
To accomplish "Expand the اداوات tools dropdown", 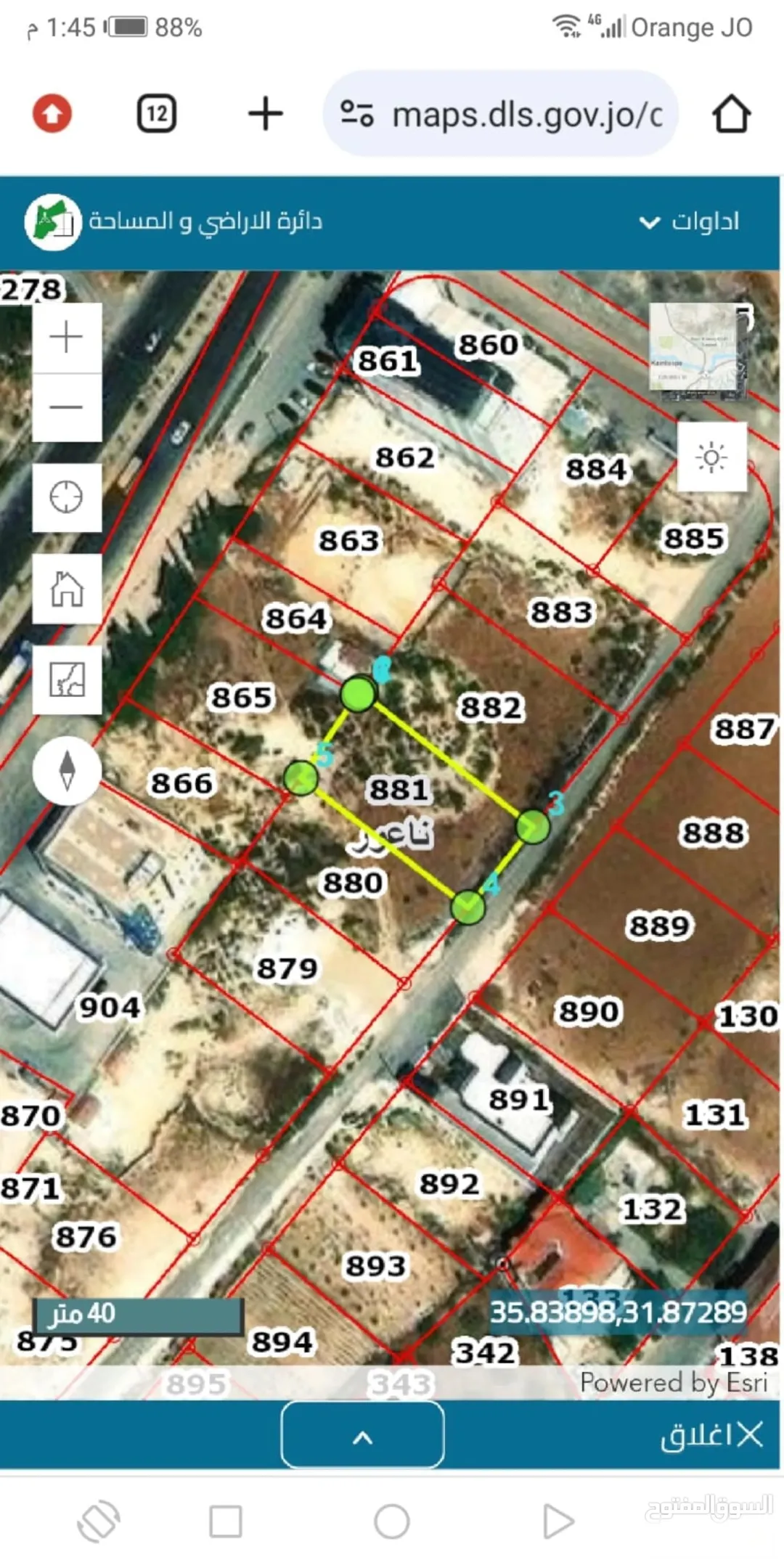I will point(689,221).
